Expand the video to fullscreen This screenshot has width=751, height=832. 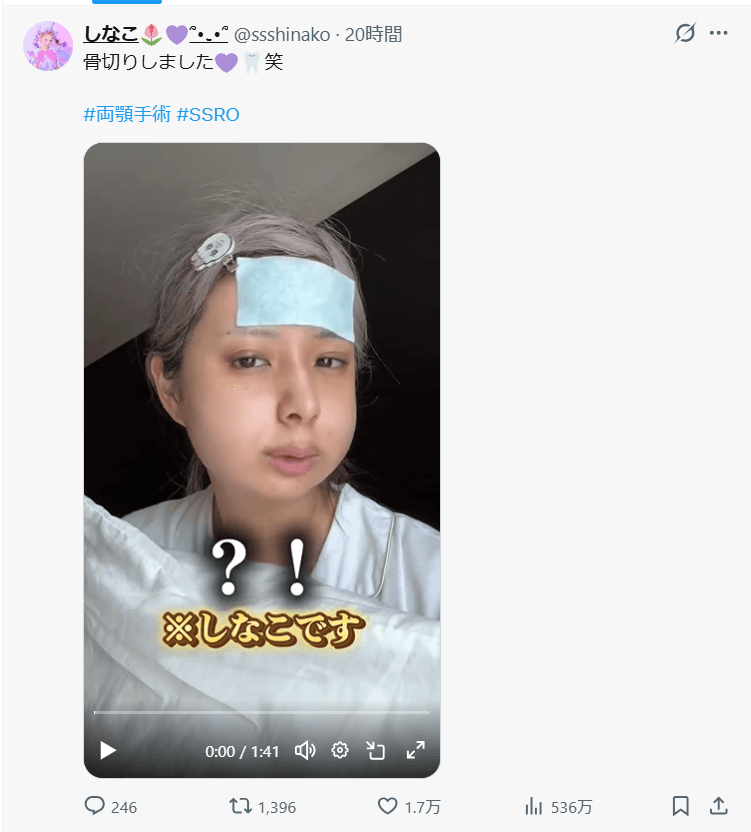(415, 750)
